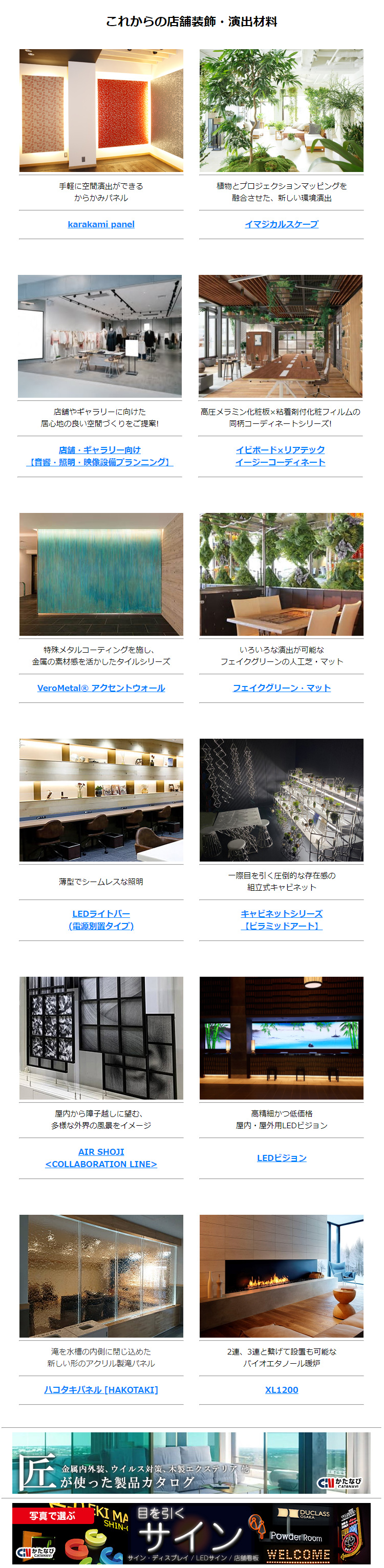Open the ハコタキパネル HAKOTAKI link
384x1568 pixels.
(x=101, y=1389)
